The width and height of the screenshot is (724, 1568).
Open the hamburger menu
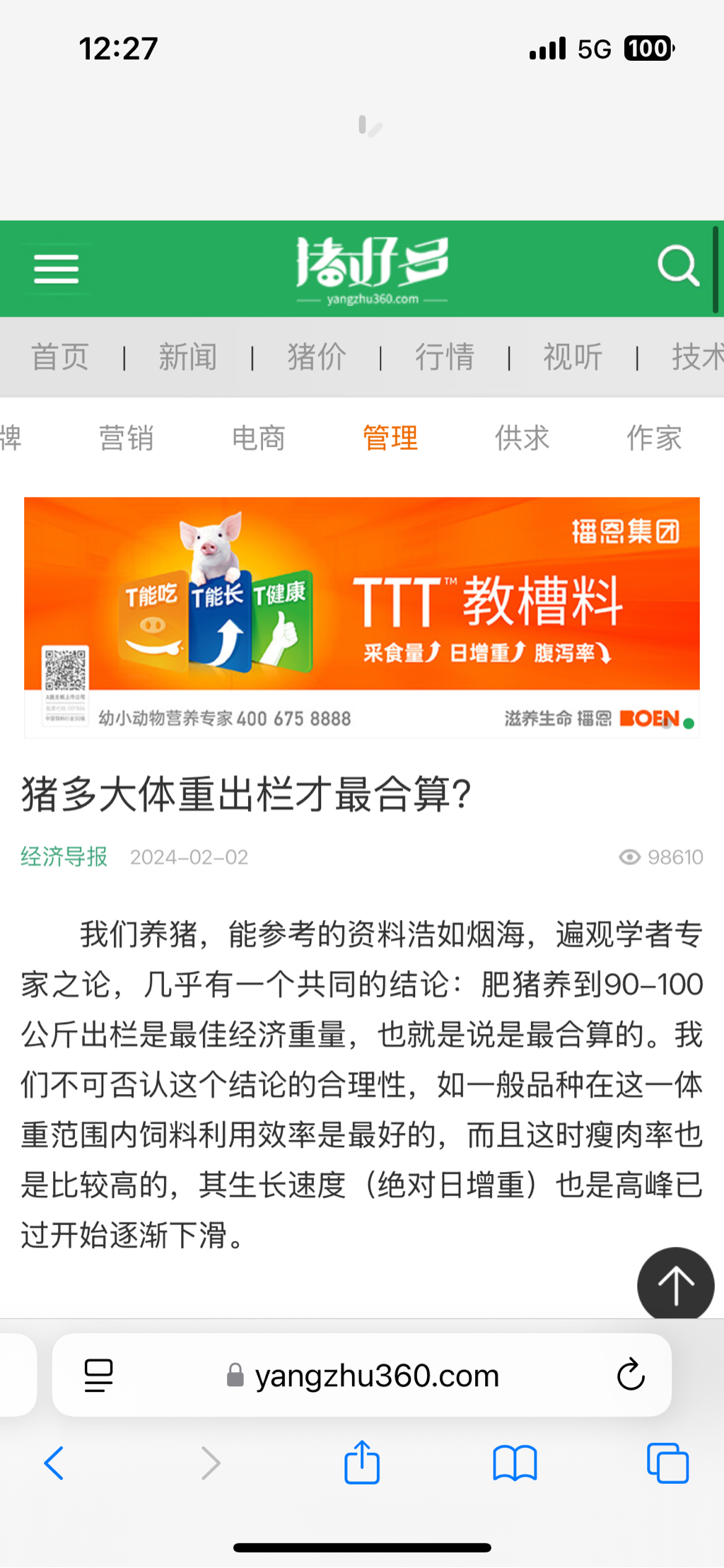[57, 269]
